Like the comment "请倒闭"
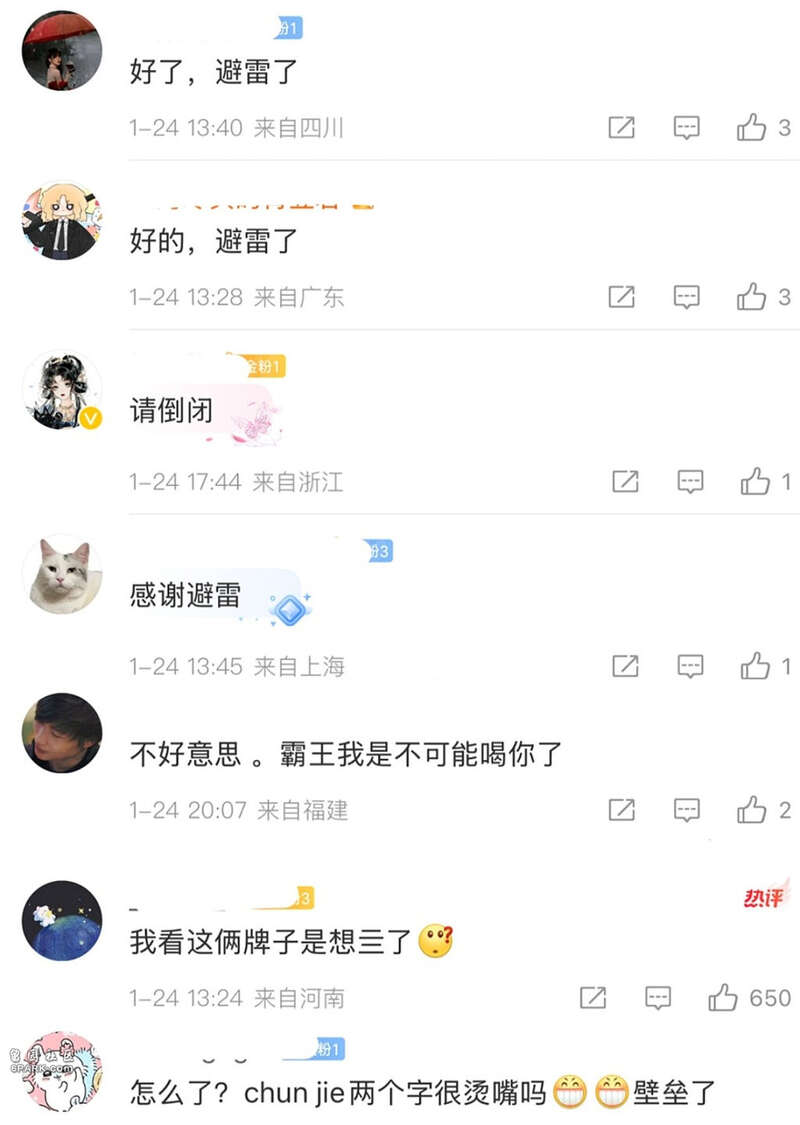 [755, 482]
